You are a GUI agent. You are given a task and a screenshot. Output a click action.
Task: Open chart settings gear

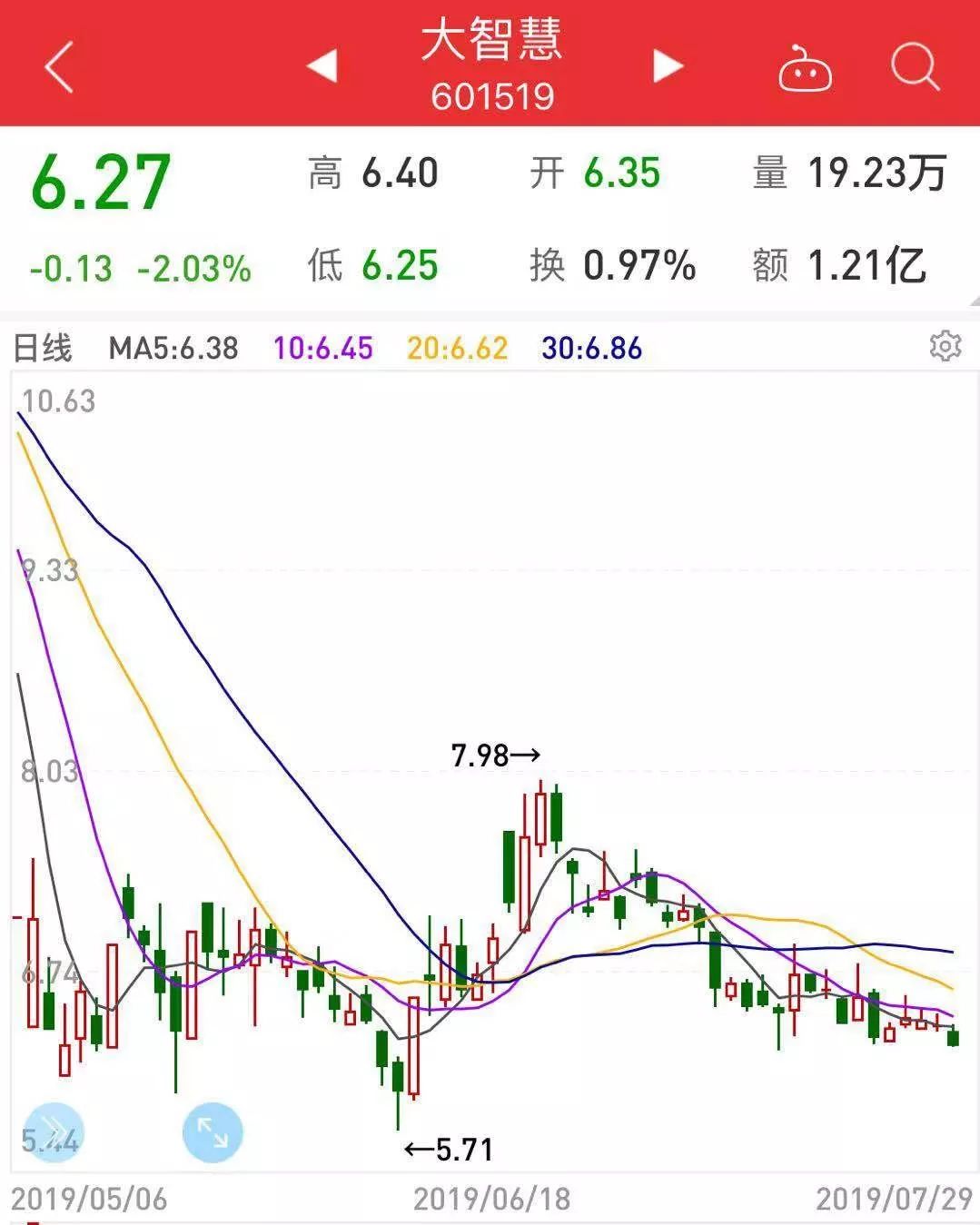coord(945,346)
